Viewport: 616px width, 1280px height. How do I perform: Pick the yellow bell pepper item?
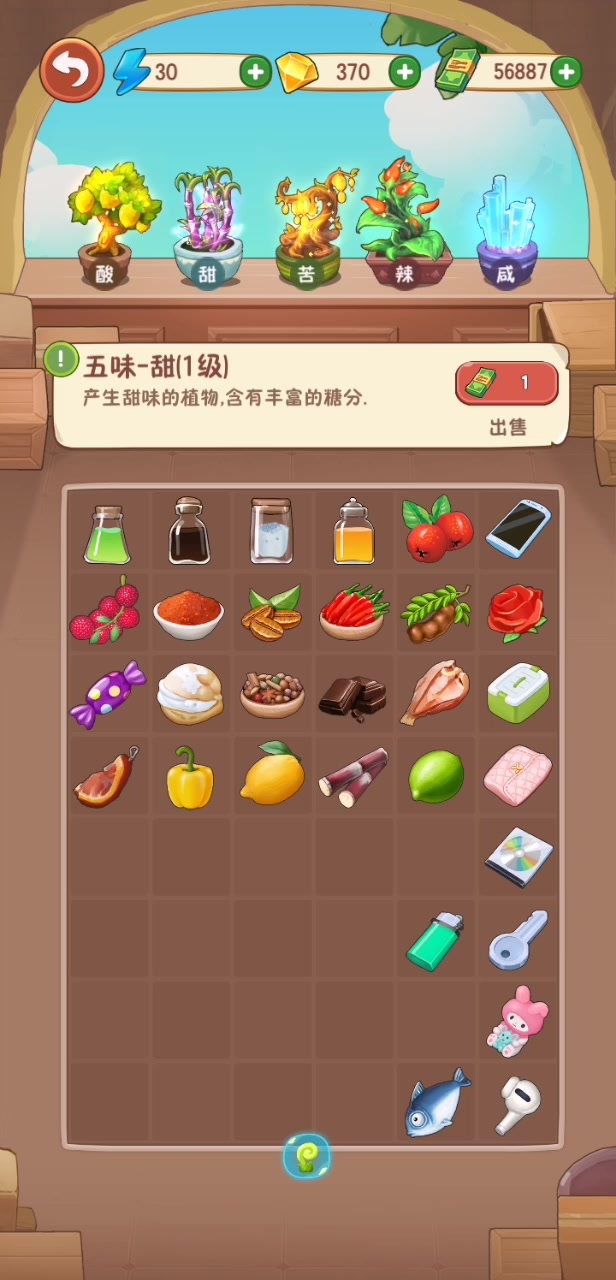[x=189, y=776]
